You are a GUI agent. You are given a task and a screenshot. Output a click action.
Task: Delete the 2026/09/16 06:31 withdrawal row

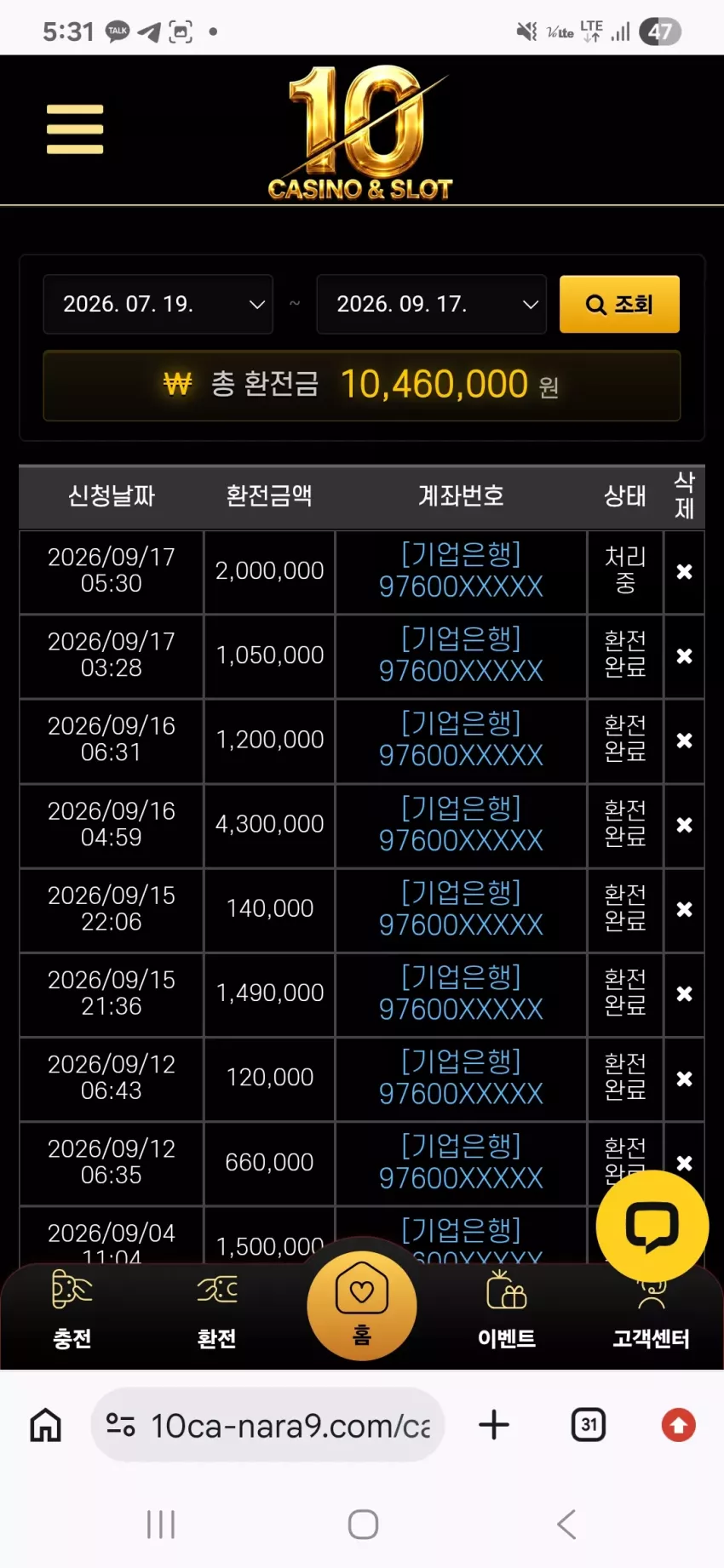[x=684, y=741]
